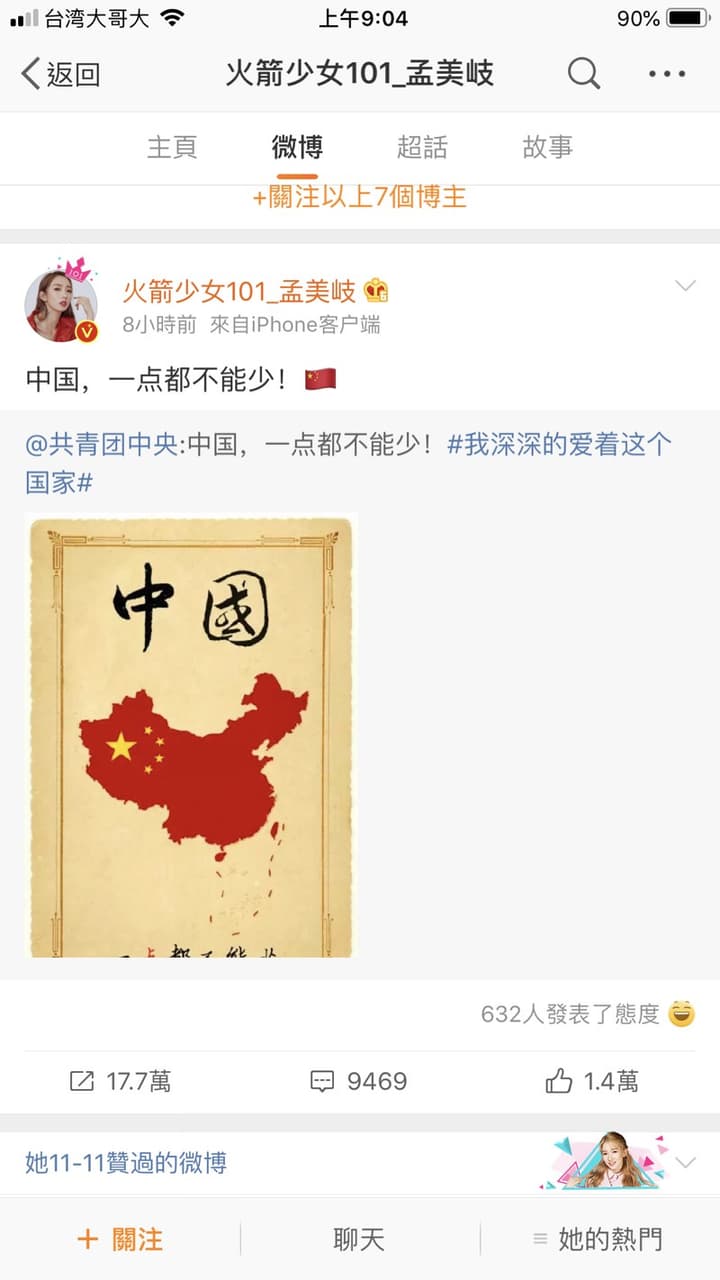Switch to the 主頁 tab

tap(172, 147)
